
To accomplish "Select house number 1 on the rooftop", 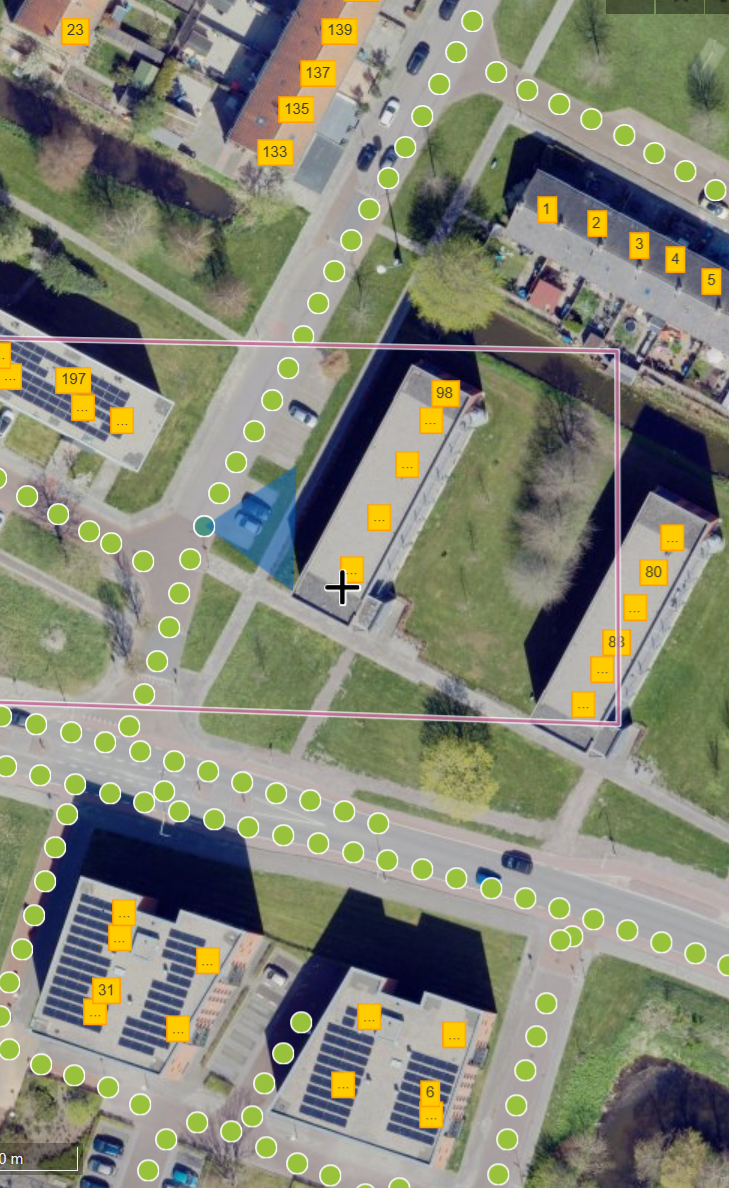I will 547,209.
